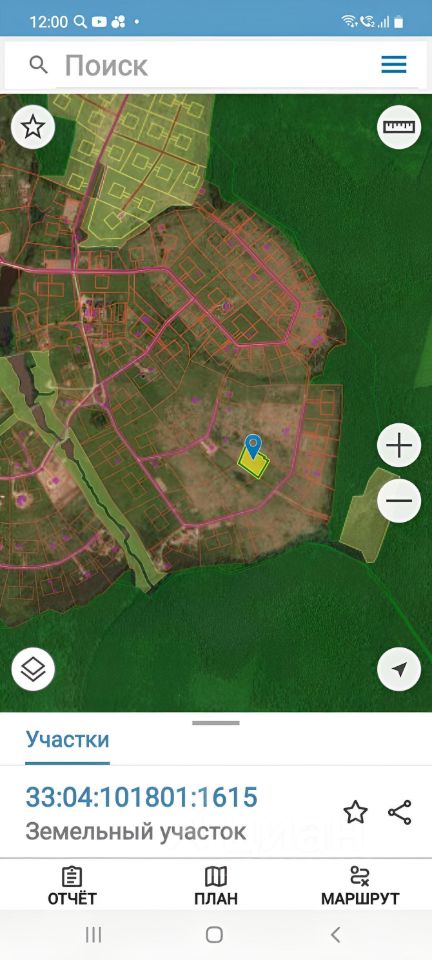Screen dimensions: 432x960
Task: Zoom in with the plus button
Action: pos(399,446)
